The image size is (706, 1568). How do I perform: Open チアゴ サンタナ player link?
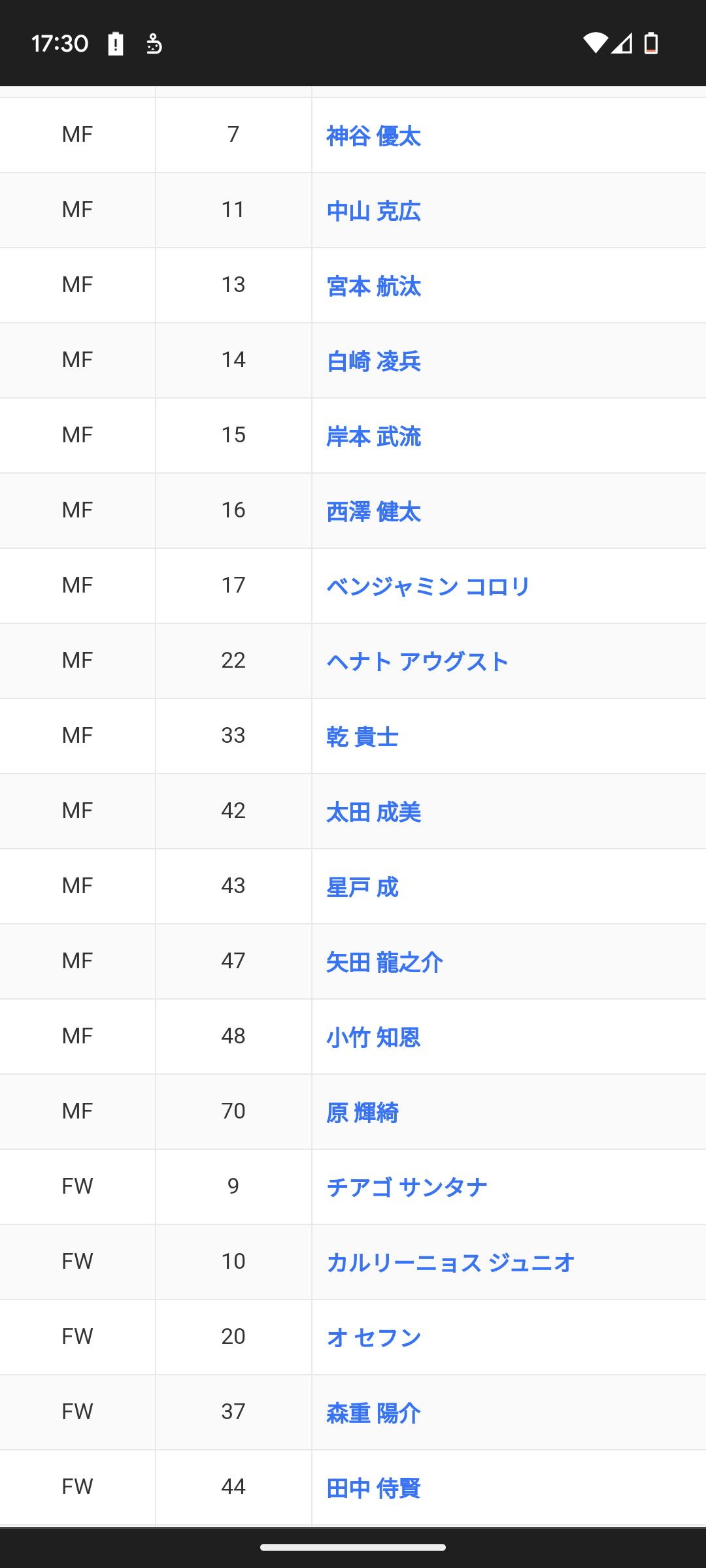click(407, 1187)
